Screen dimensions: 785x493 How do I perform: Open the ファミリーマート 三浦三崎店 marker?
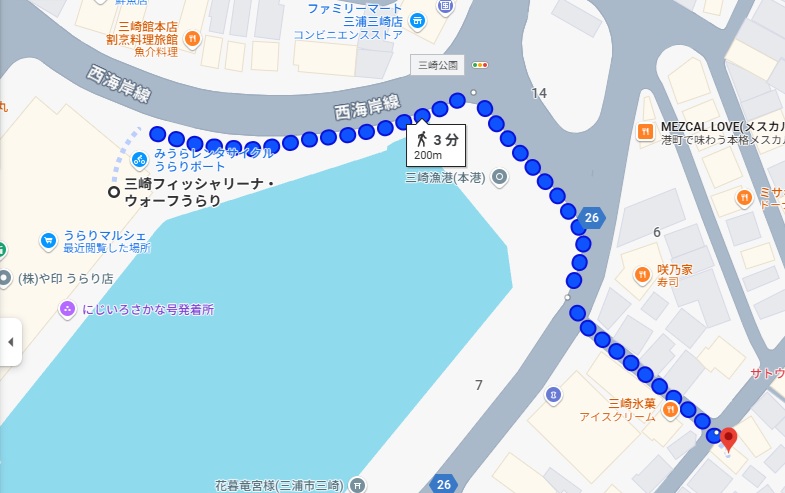417,20
